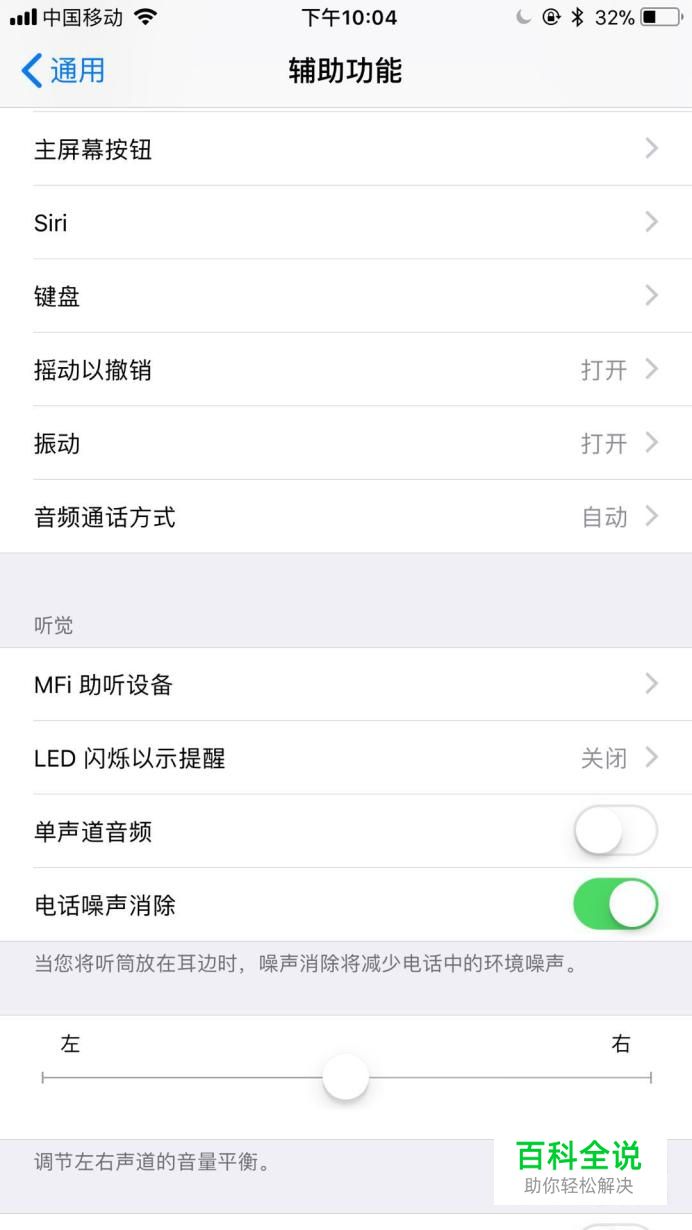Image resolution: width=692 pixels, height=1230 pixels.
Task: Open the Siri accessibility row
Action: (346, 222)
